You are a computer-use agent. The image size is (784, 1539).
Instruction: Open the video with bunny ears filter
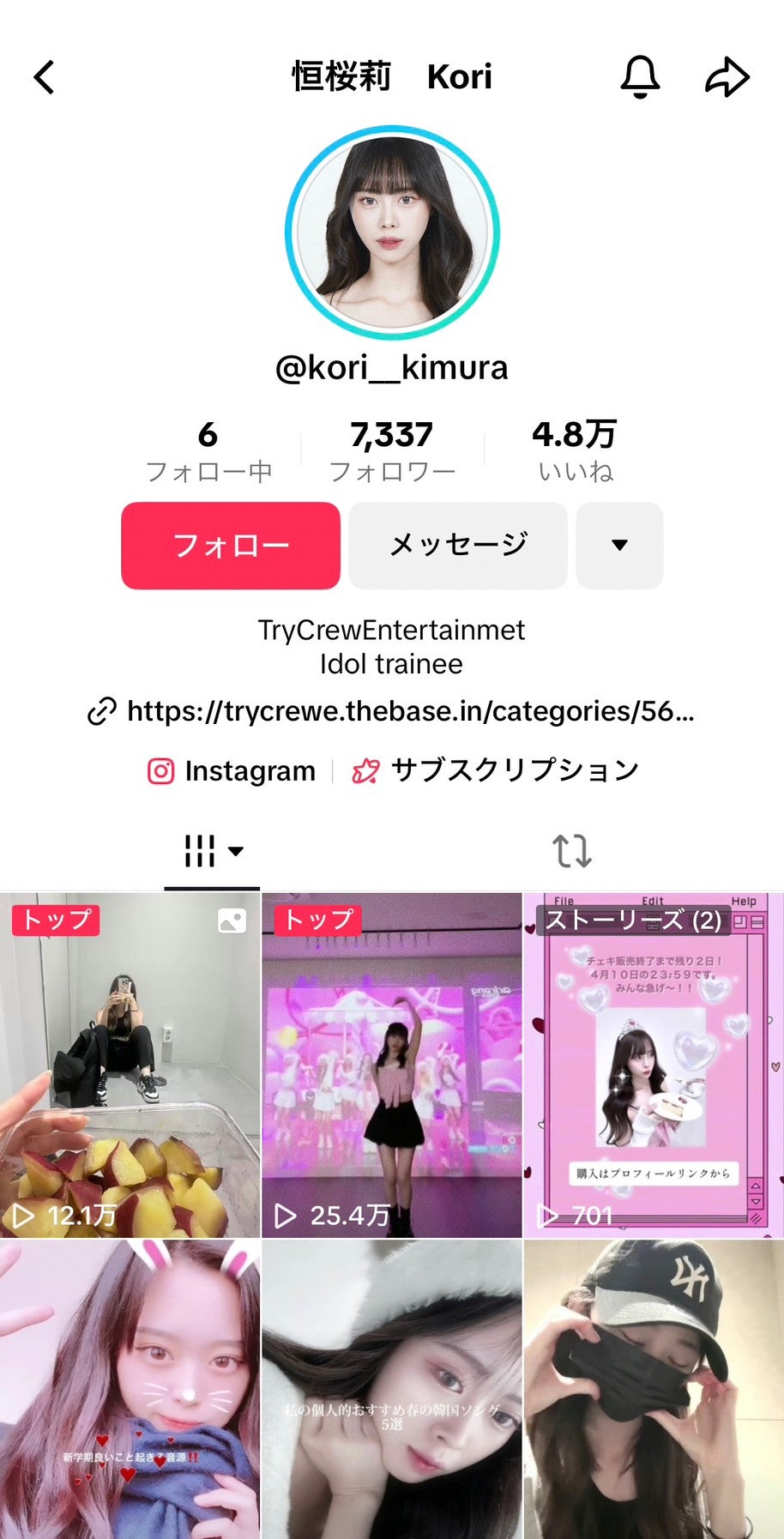(130, 1390)
